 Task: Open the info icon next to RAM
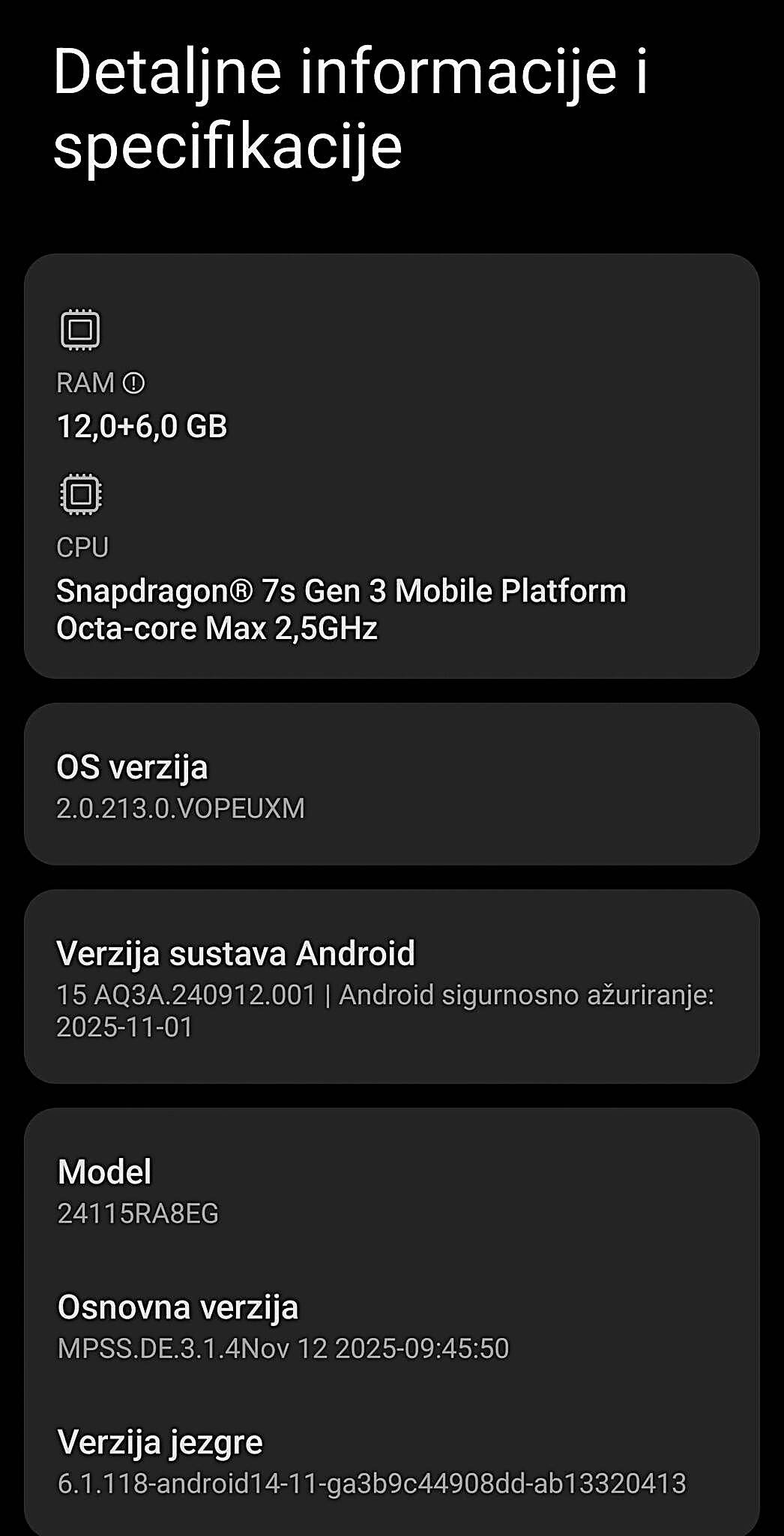tap(133, 383)
